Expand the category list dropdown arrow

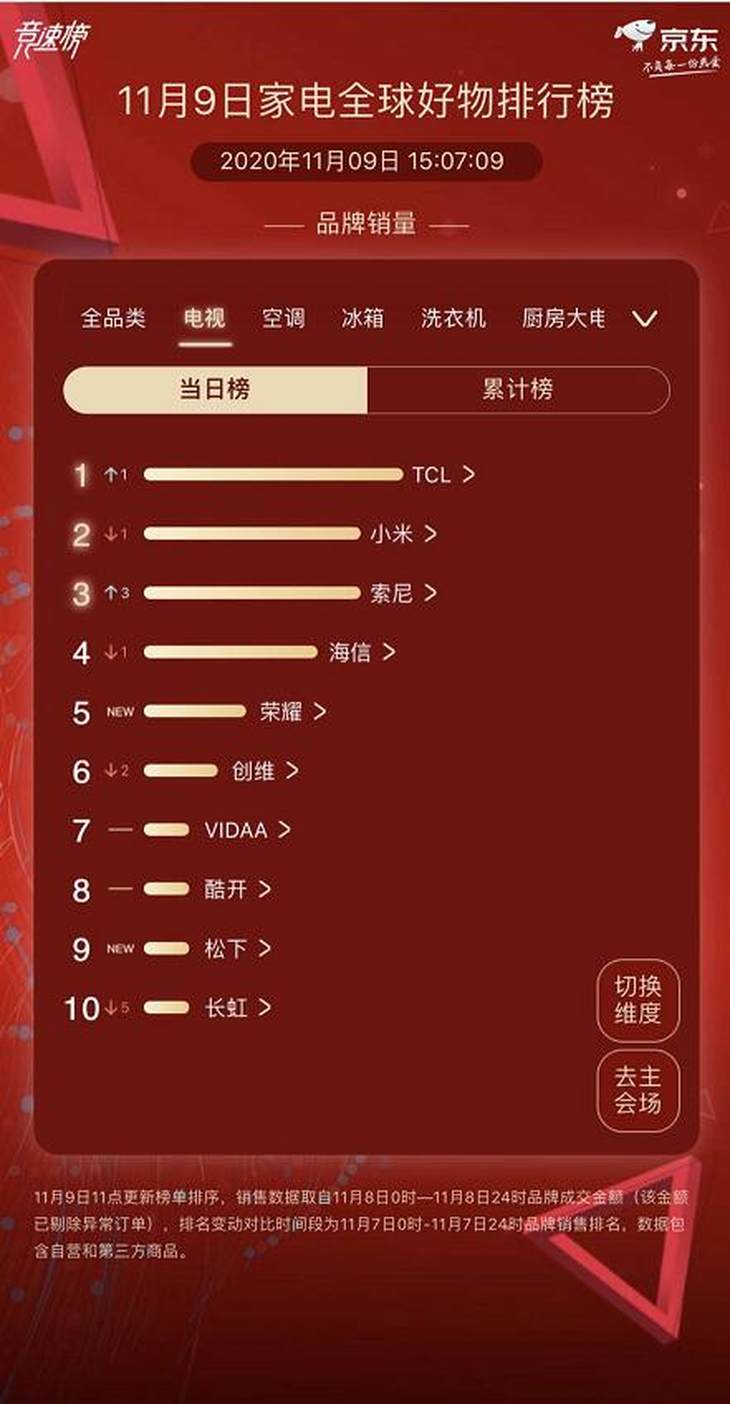point(645,318)
